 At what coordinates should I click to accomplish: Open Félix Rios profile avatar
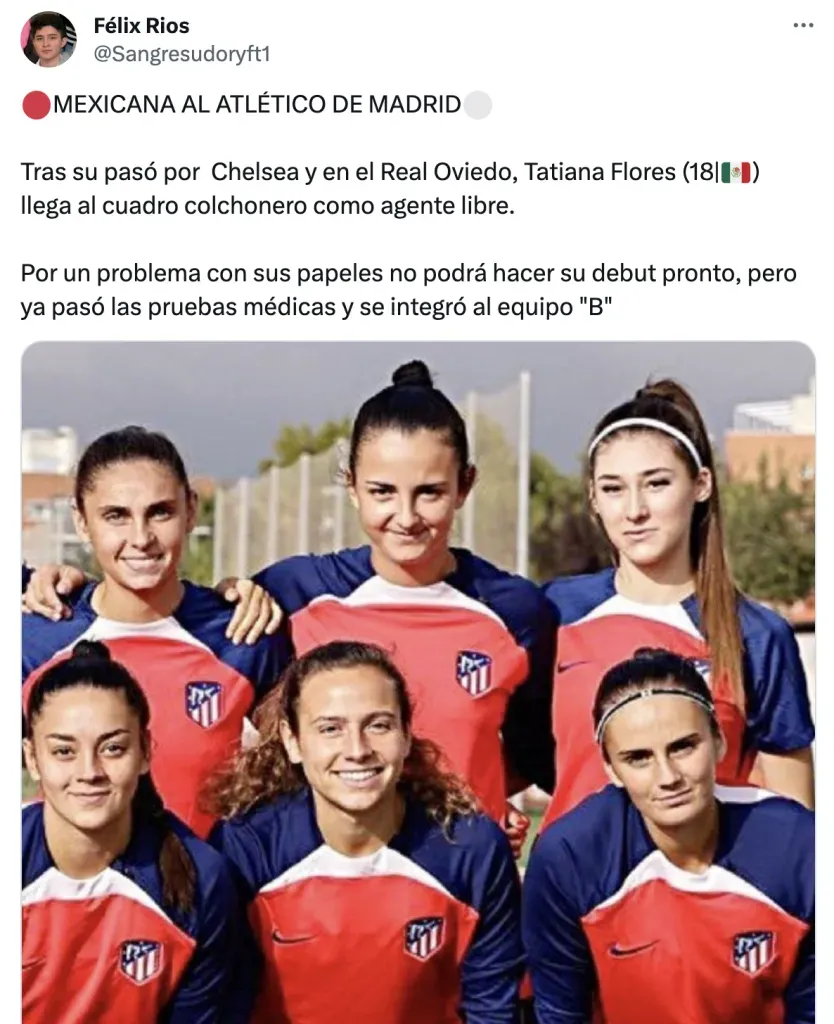[x=48, y=40]
